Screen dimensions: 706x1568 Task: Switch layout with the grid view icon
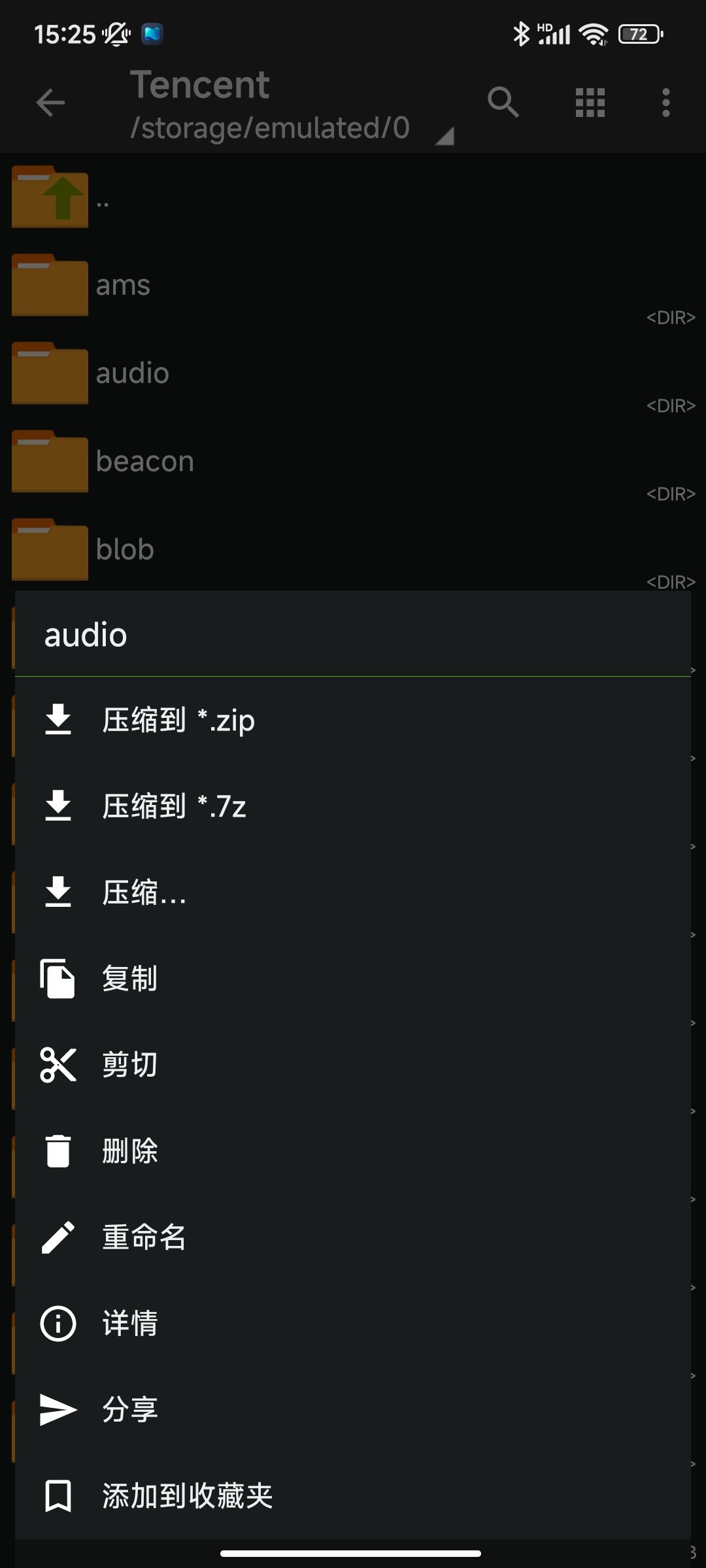(590, 103)
